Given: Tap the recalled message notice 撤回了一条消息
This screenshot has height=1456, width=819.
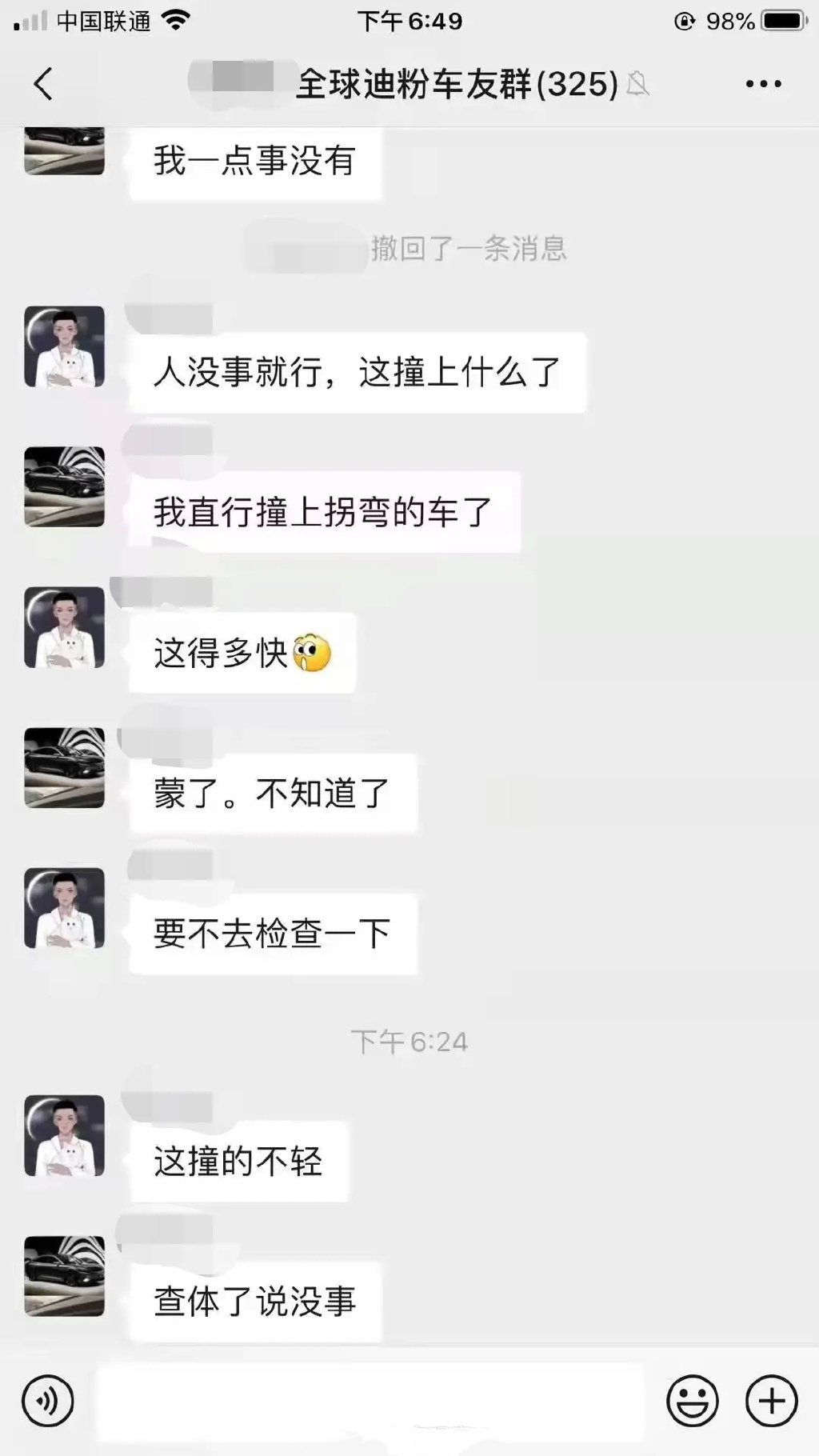Looking at the screenshot, I should coord(469,250).
